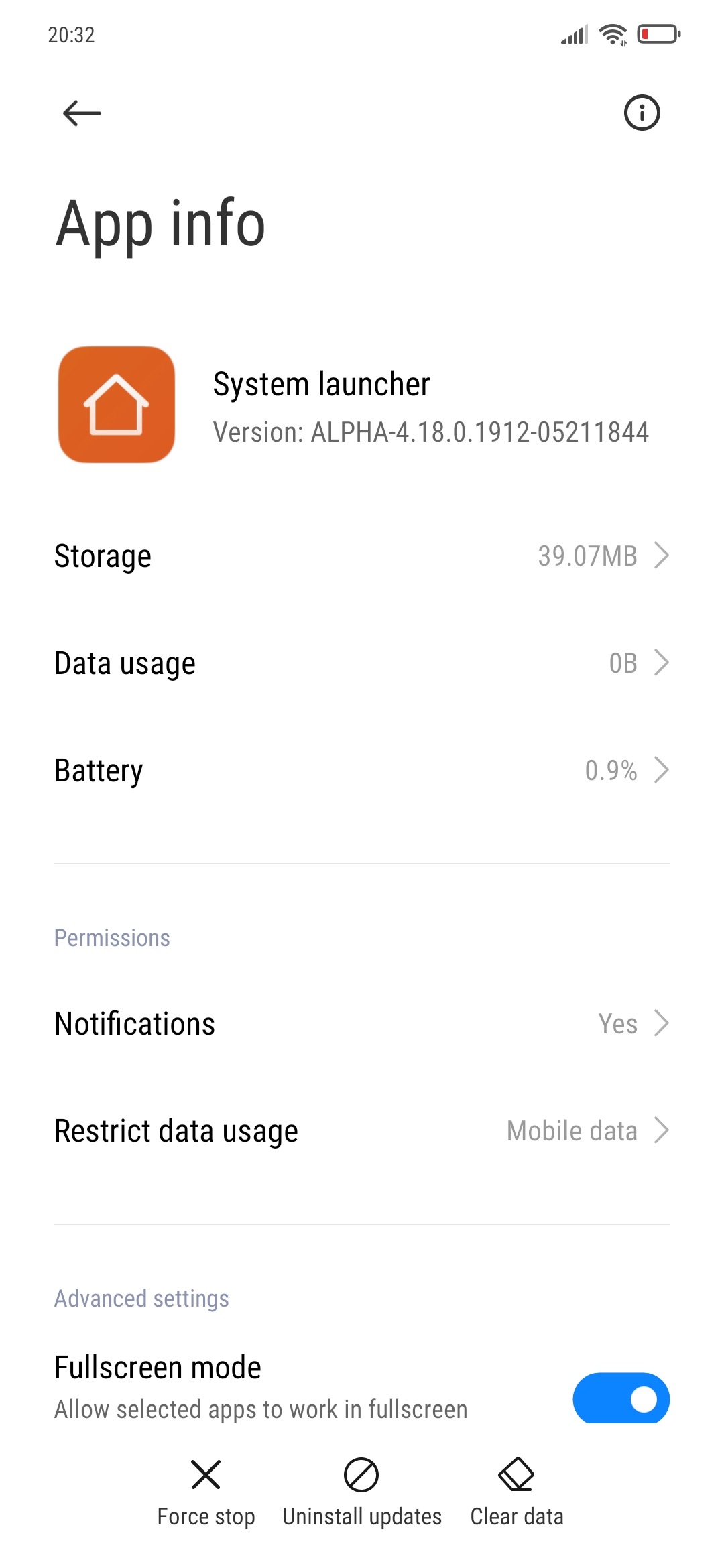Open the info icon in the top bar
The height and width of the screenshot is (1568, 724).
coord(642,113)
